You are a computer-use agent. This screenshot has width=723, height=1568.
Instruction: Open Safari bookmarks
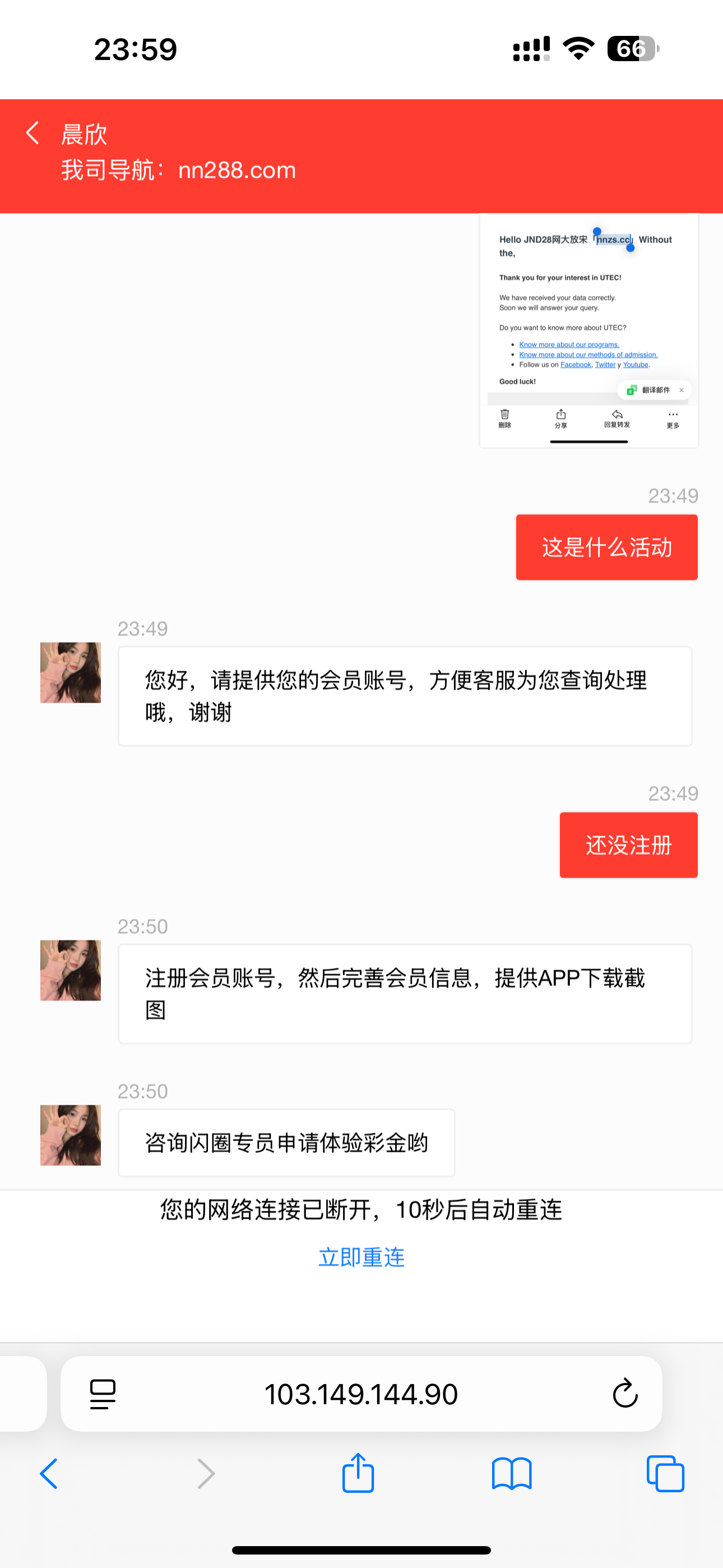(x=511, y=1474)
